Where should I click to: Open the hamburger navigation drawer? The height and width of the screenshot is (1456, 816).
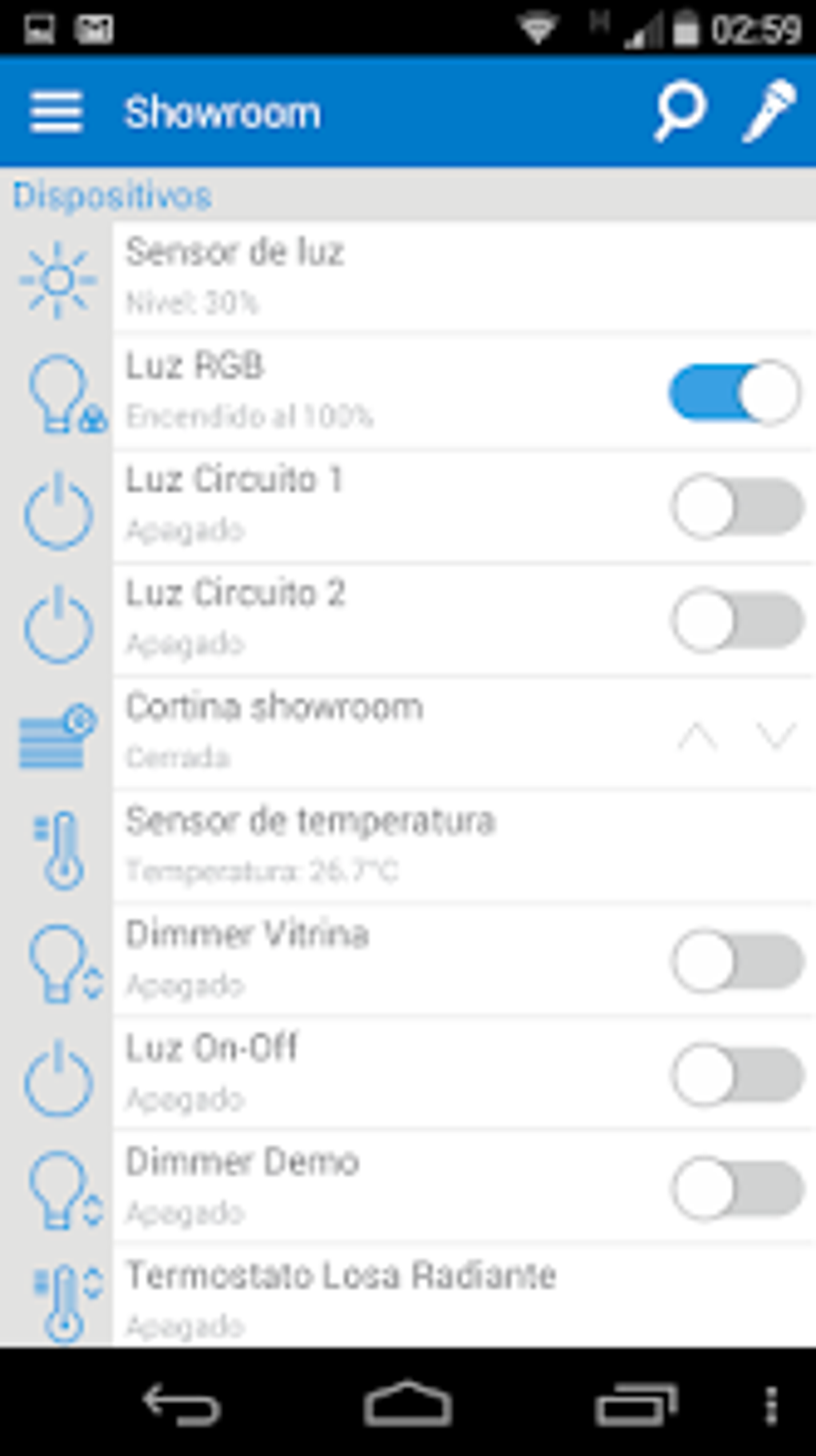pyautogui.click(x=55, y=112)
